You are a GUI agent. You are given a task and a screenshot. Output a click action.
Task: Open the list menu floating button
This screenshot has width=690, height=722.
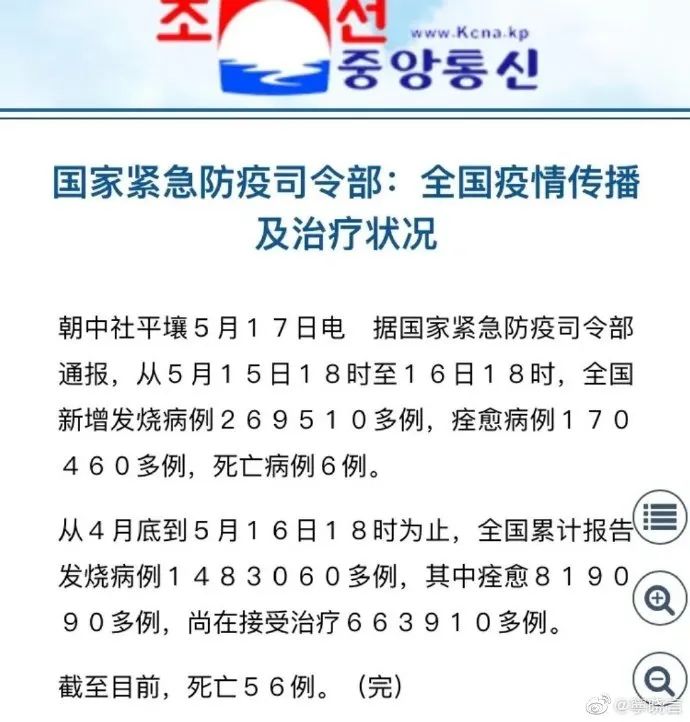(660, 517)
